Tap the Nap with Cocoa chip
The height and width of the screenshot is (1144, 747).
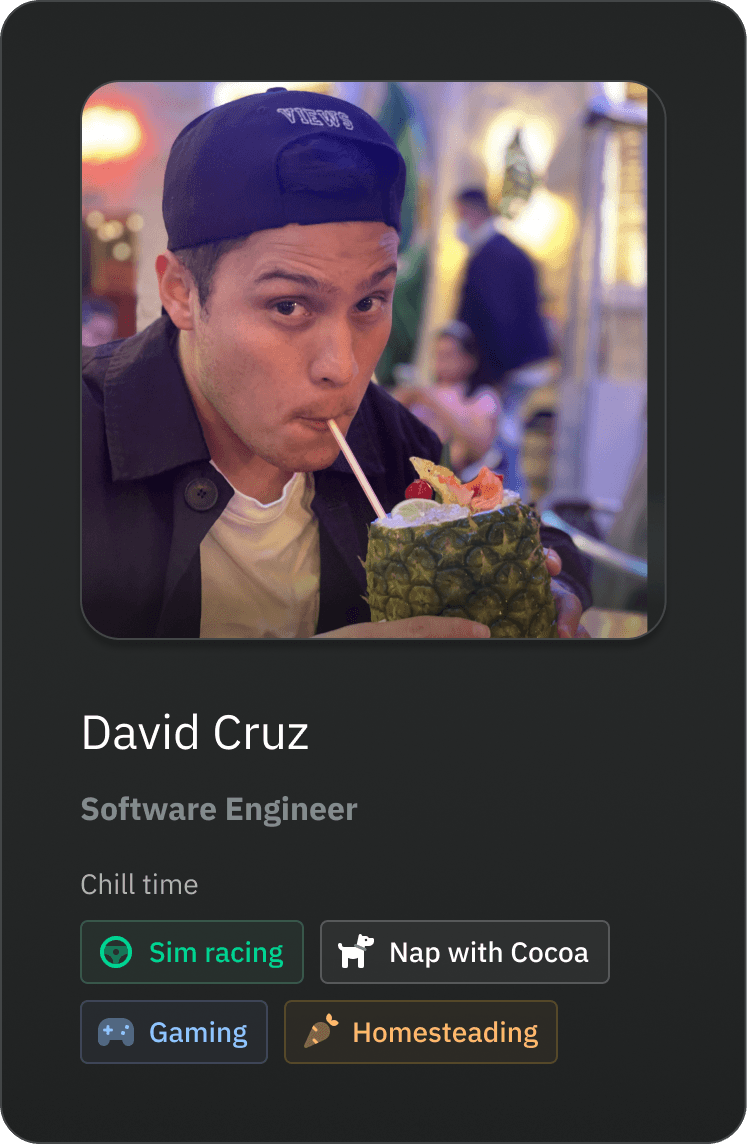[x=464, y=952]
